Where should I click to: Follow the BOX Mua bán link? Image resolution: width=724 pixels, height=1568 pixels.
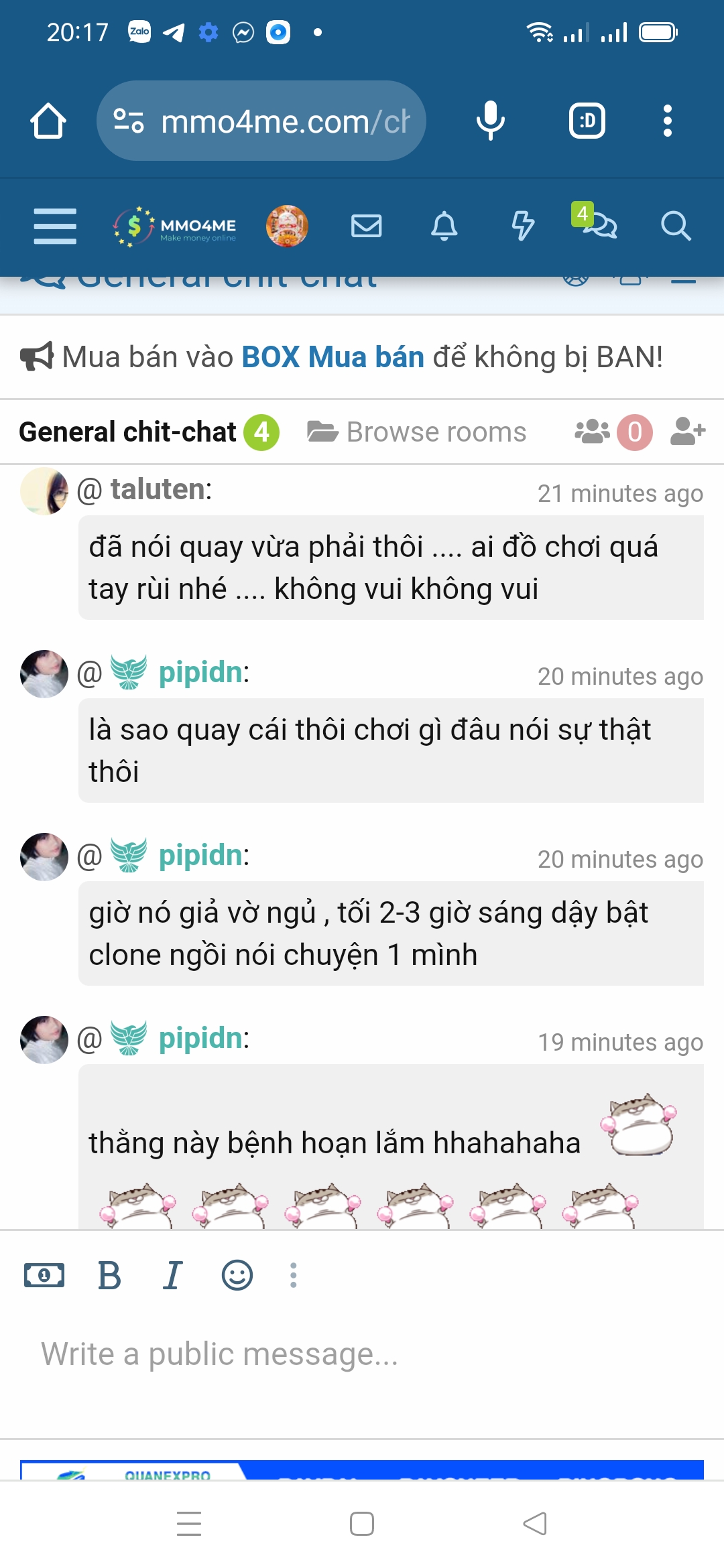[x=333, y=357]
